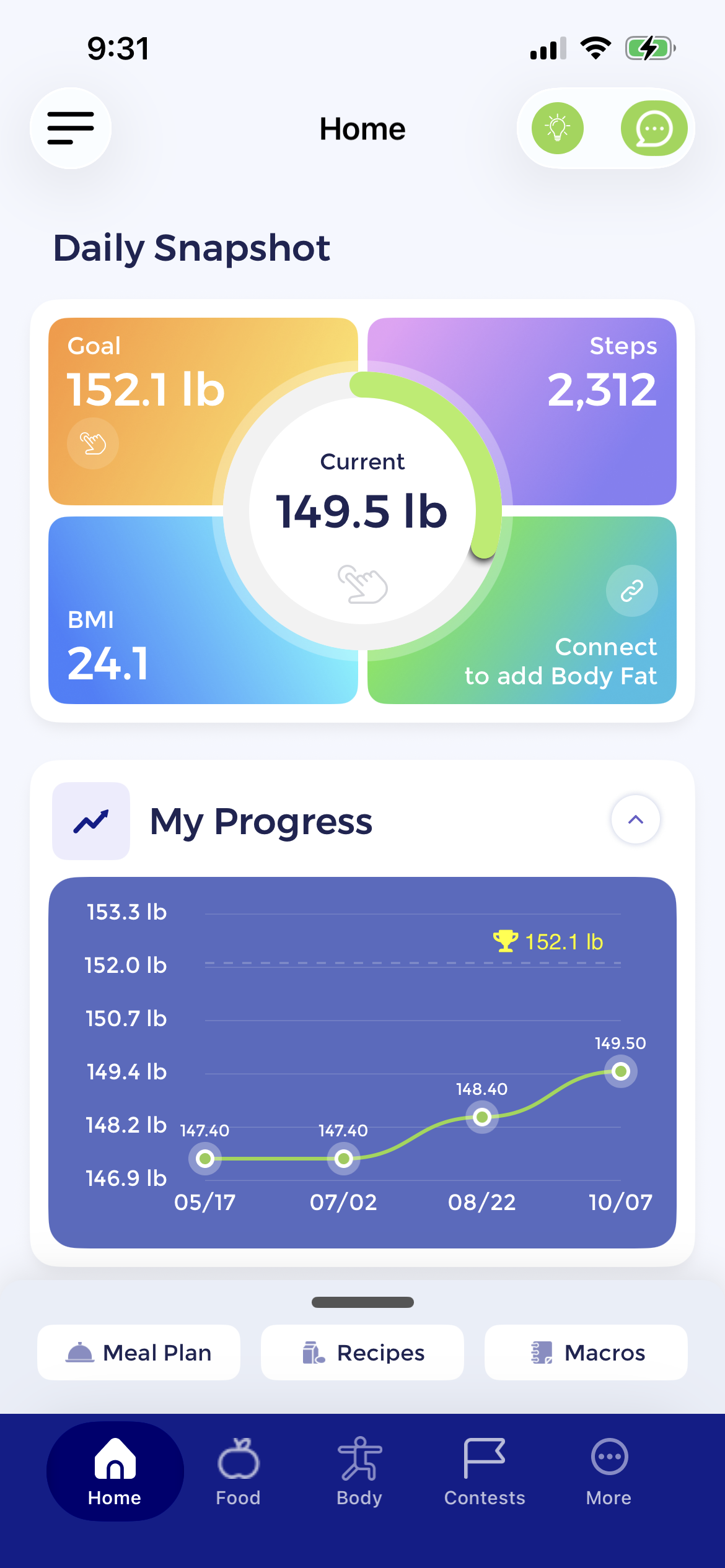Switch to the Food tab
Screen dimensions: 725x1568
238,1471
